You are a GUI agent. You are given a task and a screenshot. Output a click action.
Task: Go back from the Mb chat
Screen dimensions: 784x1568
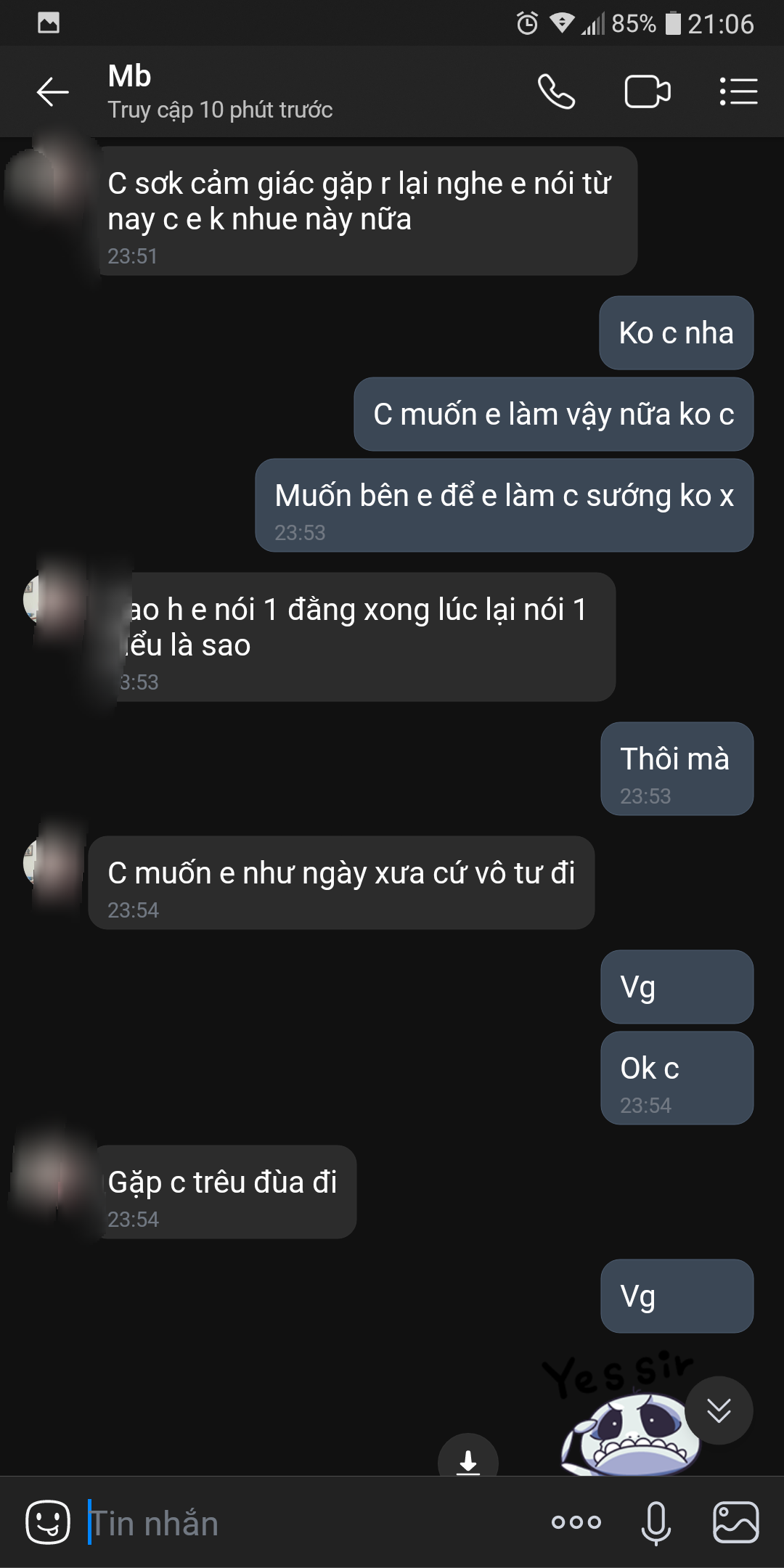coord(52,92)
